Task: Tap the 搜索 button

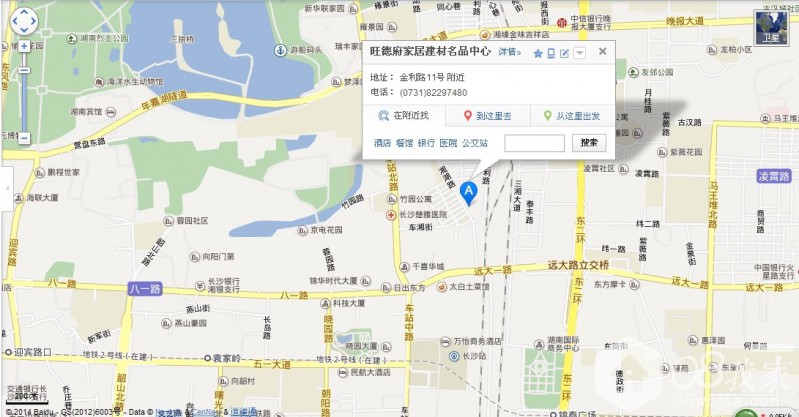Action: 588,143
